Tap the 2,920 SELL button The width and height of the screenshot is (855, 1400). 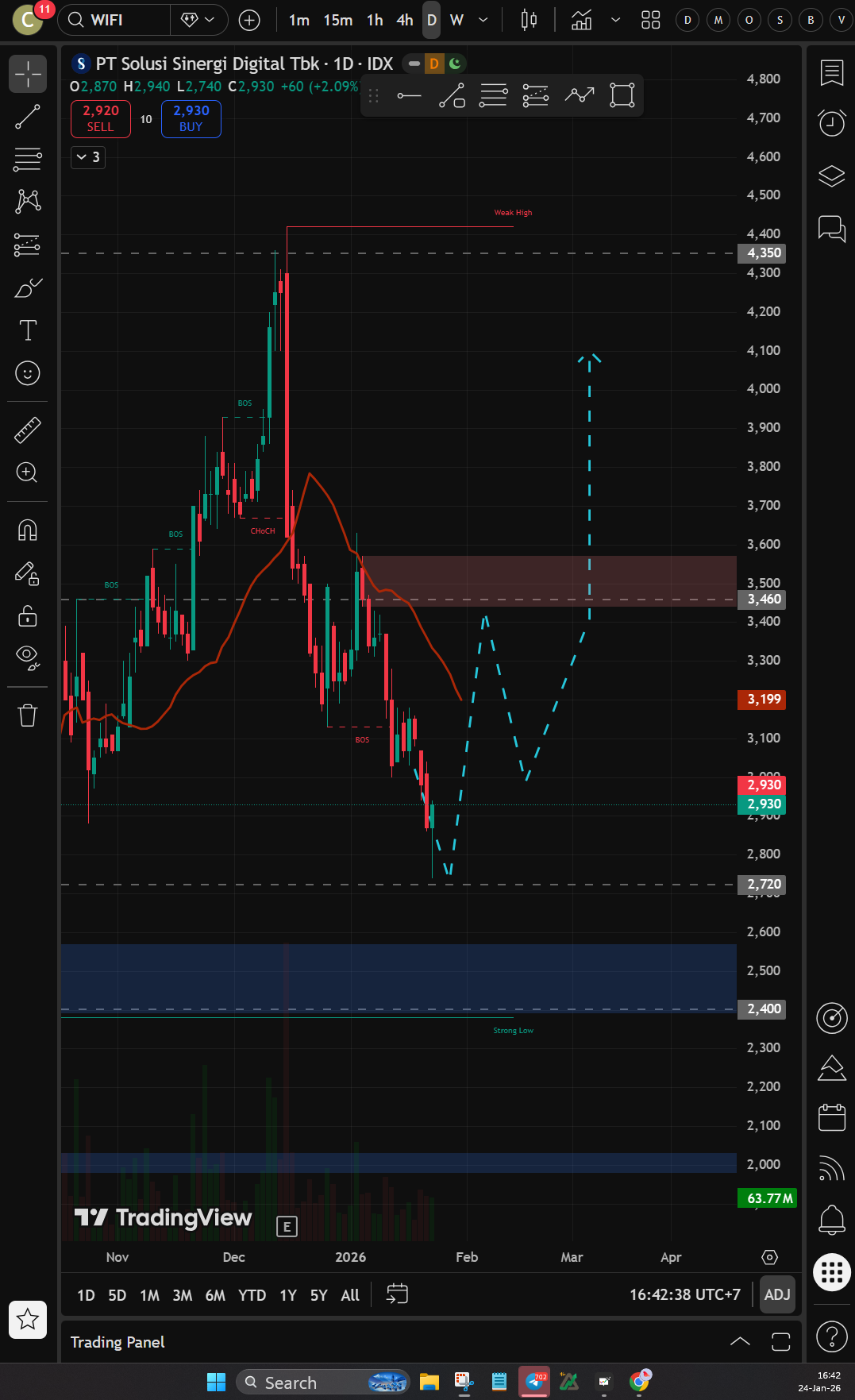(x=100, y=118)
